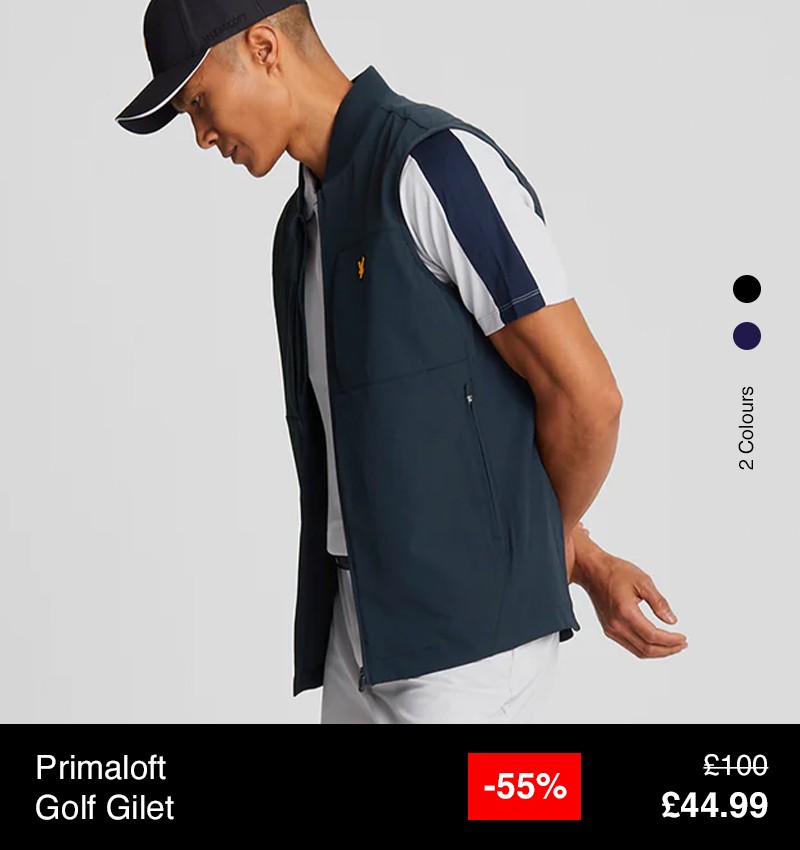The image size is (800, 850).
Task: Expand the colour options list
Action: click(745, 423)
